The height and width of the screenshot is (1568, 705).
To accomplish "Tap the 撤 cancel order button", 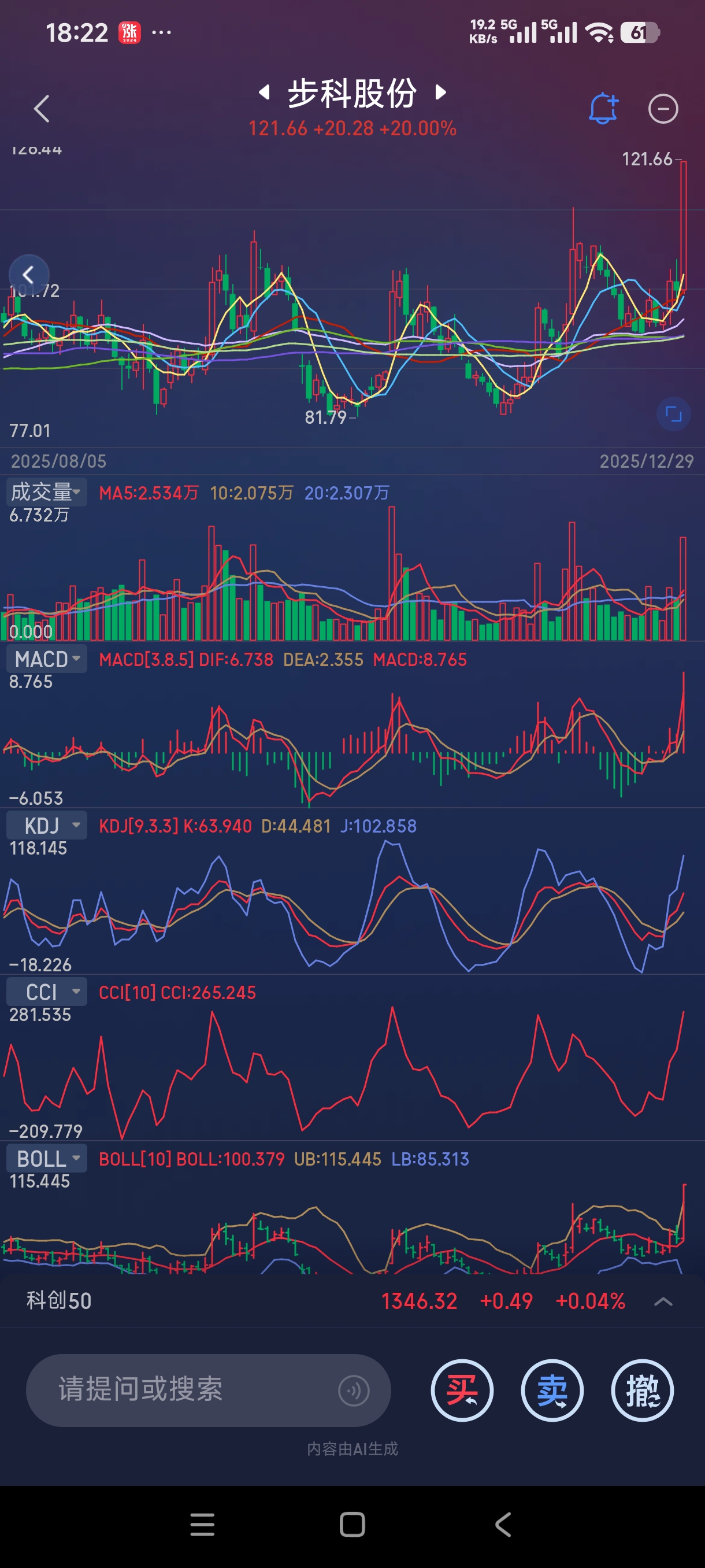I will coord(642,1391).
